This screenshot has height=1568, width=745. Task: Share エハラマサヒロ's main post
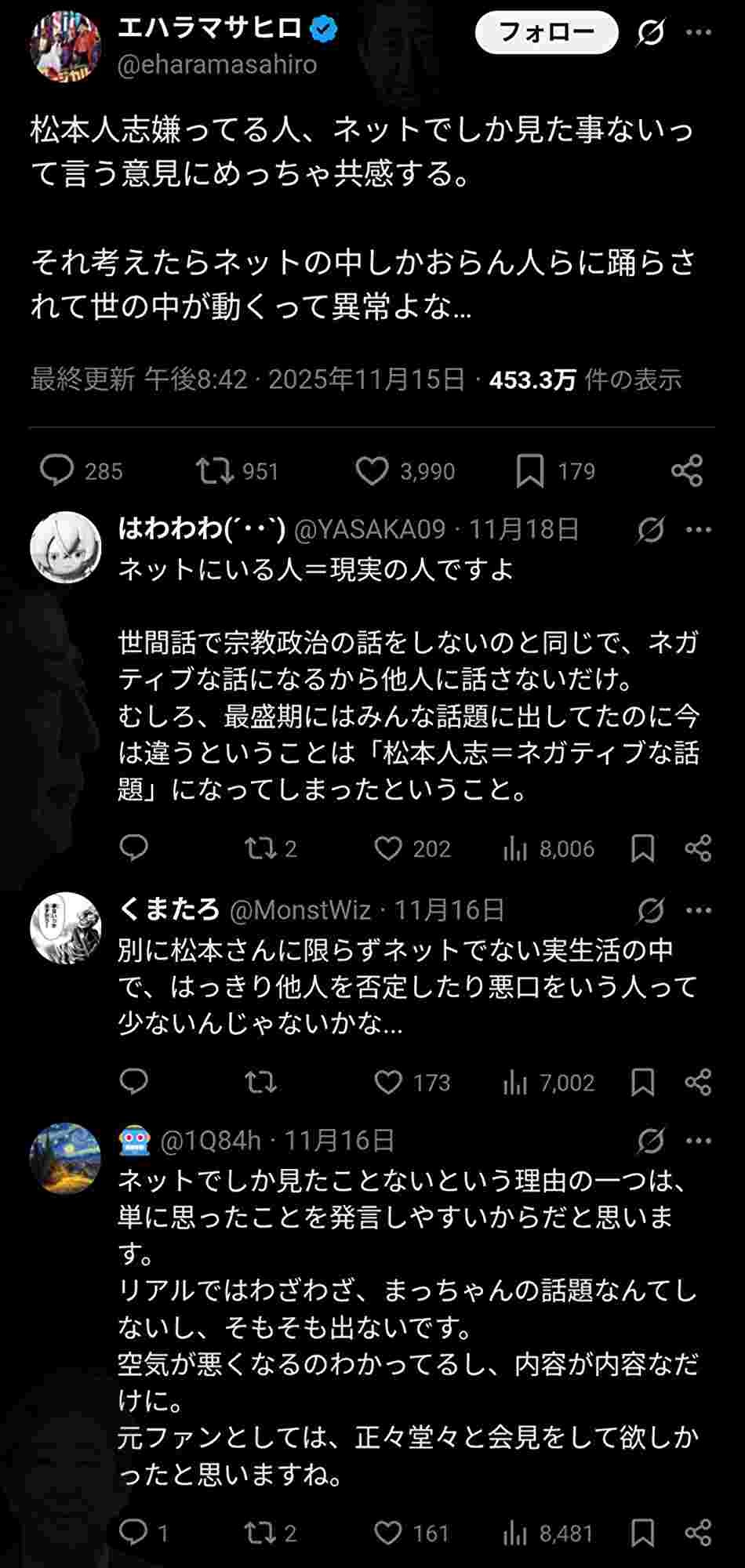pyautogui.click(x=687, y=470)
